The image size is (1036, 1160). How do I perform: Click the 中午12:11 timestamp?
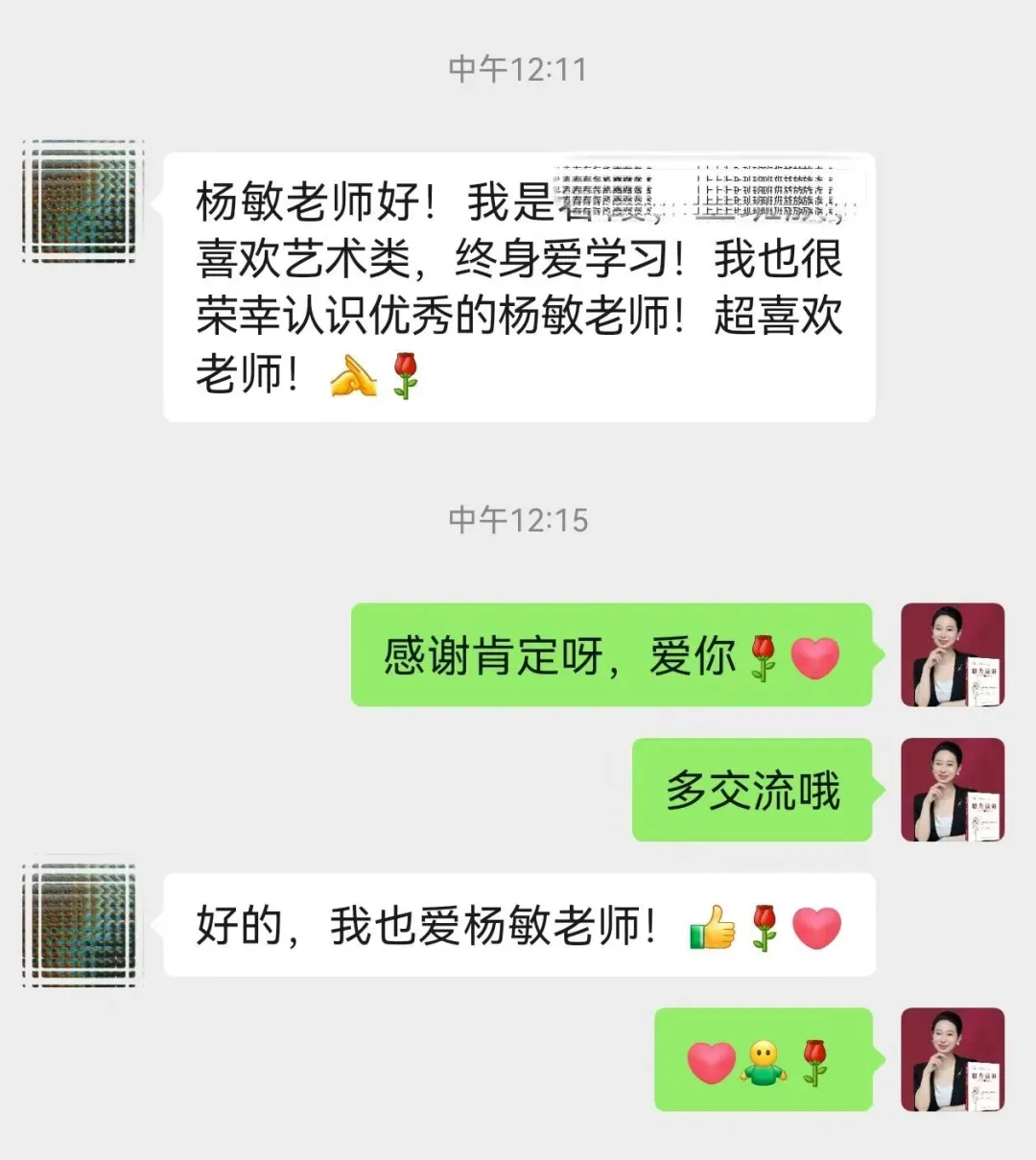[x=518, y=67]
